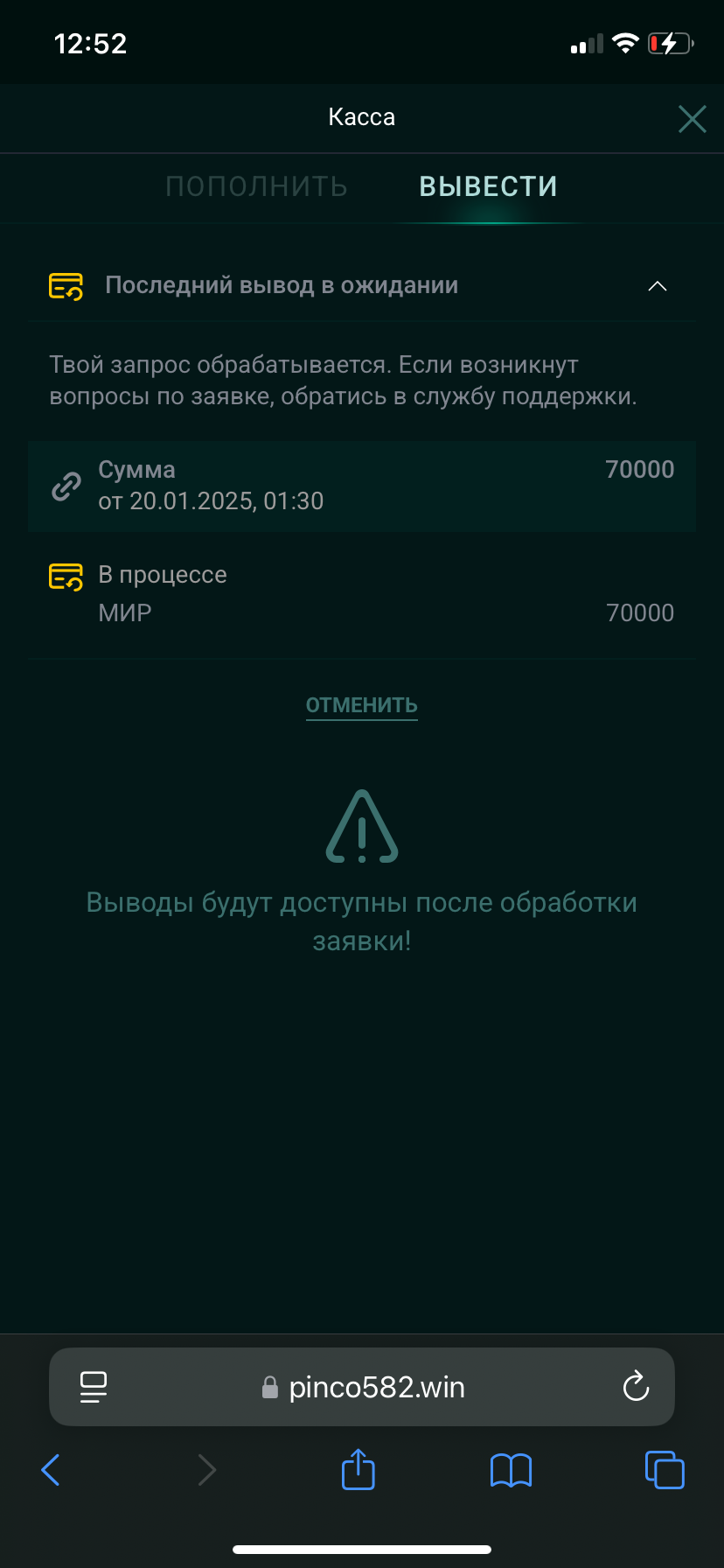Viewport: 724px width, 1568px height.
Task: Close the Касса cashier window
Action: (x=692, y=118)
